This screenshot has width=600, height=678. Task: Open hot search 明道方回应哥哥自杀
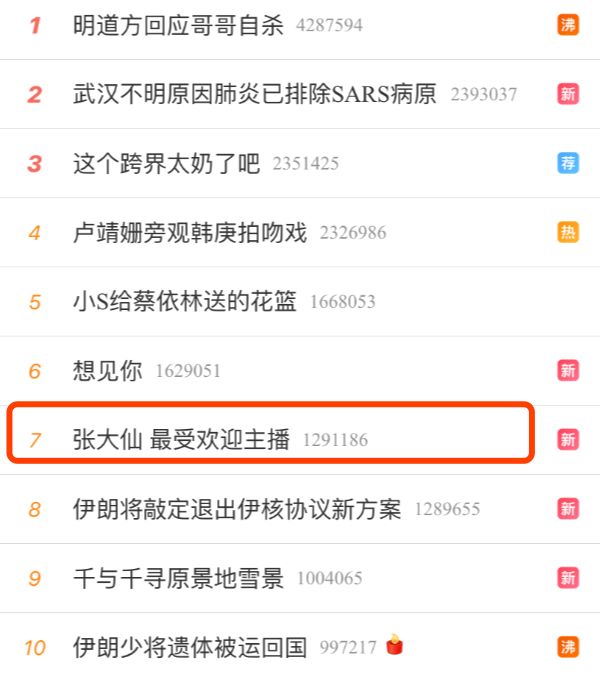click(x=179, y=25)
